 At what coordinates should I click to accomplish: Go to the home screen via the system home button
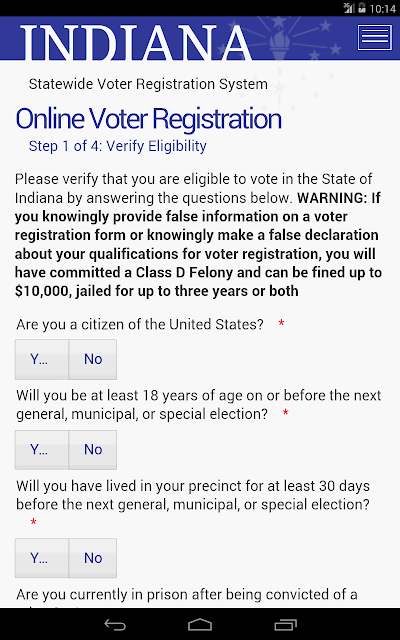pyautogui.click(x=200, y=624)
